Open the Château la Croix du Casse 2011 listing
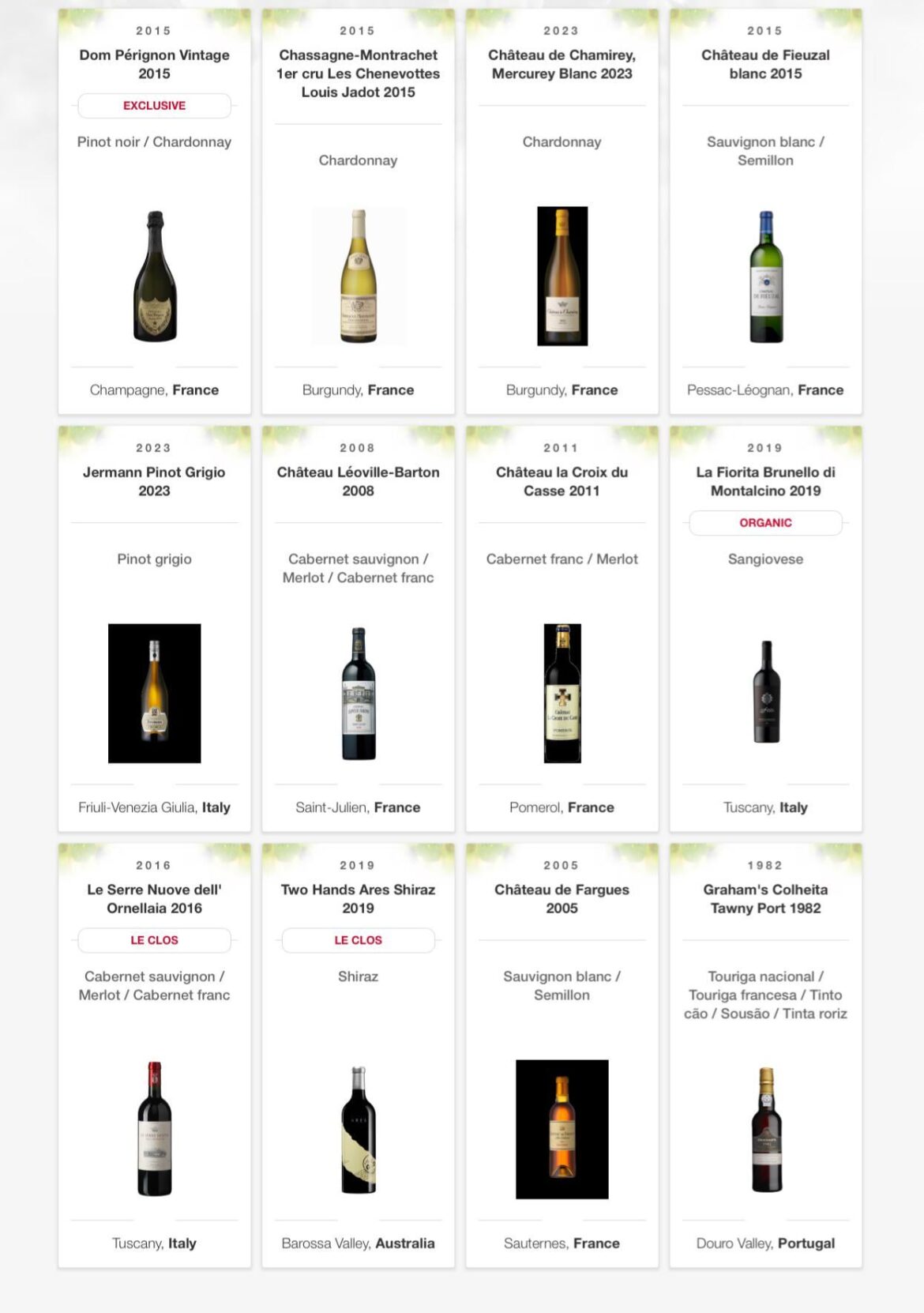924x1313 pixels. (561, 481)
